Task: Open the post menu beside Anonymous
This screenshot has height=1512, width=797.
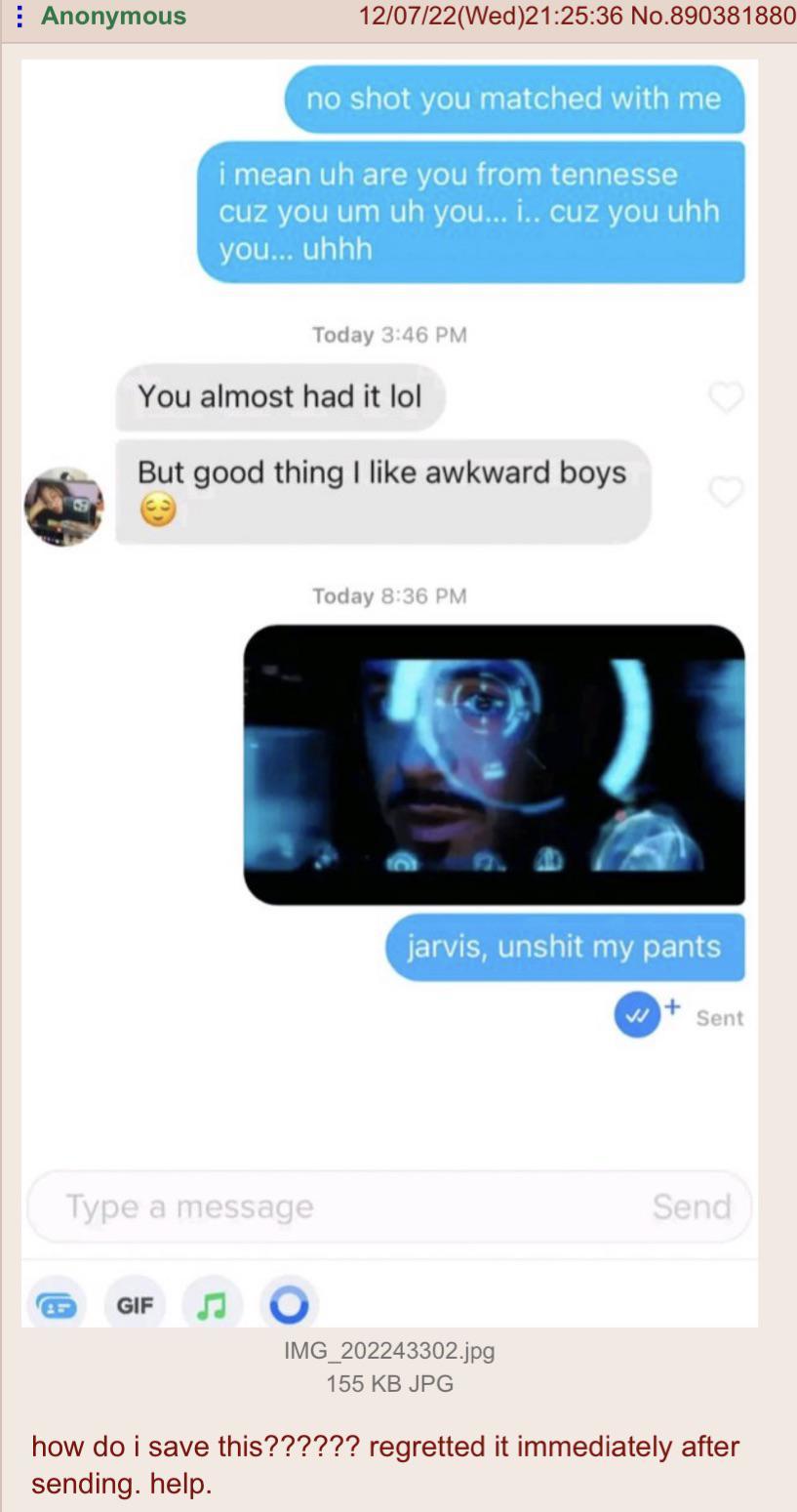Action: click(20, 17)
